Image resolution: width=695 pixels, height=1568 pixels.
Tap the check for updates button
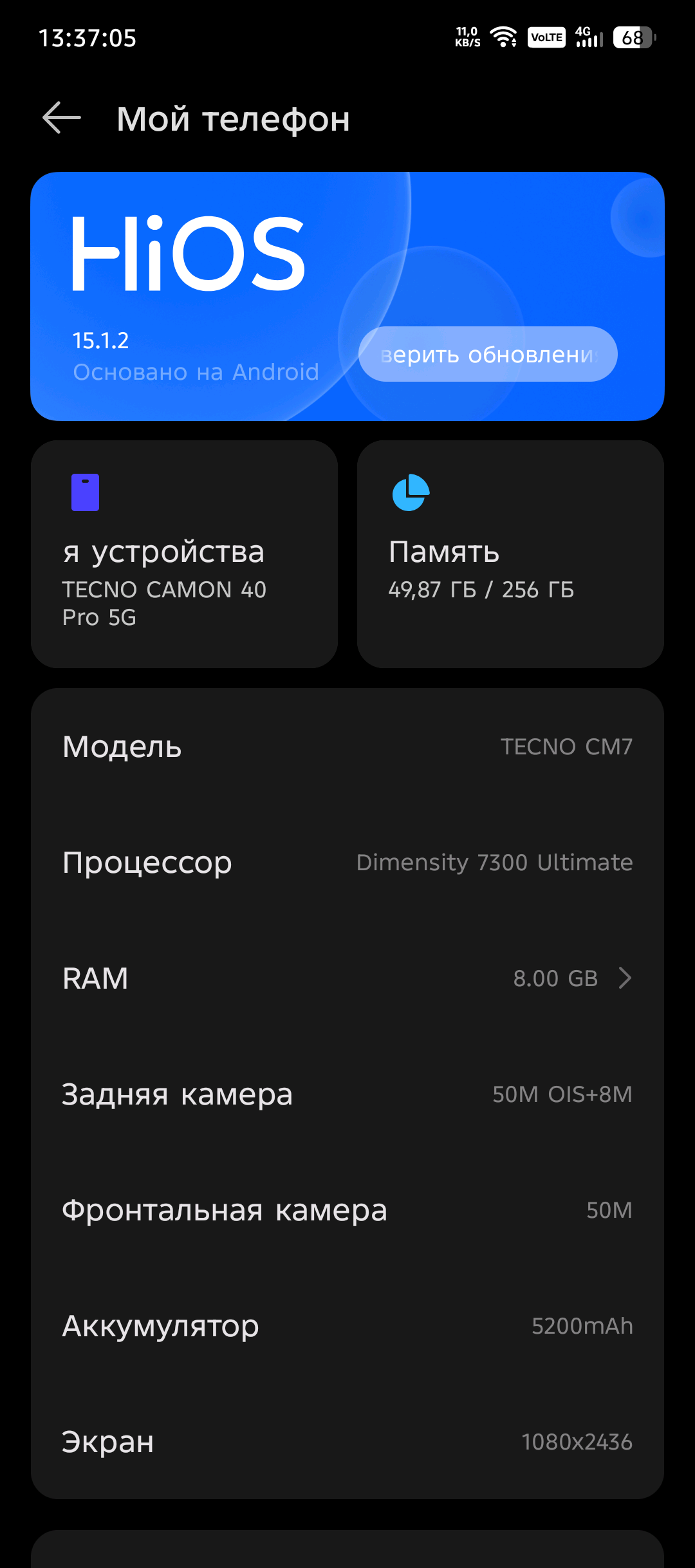488,355
